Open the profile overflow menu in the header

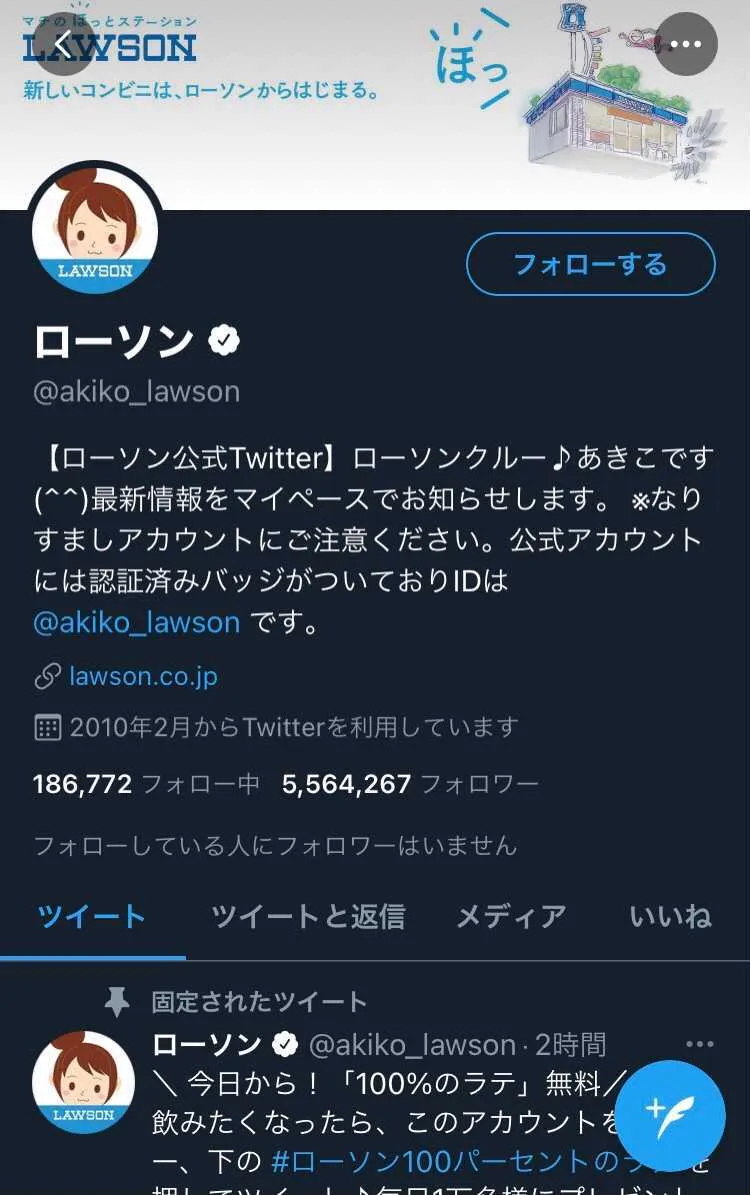686,44
